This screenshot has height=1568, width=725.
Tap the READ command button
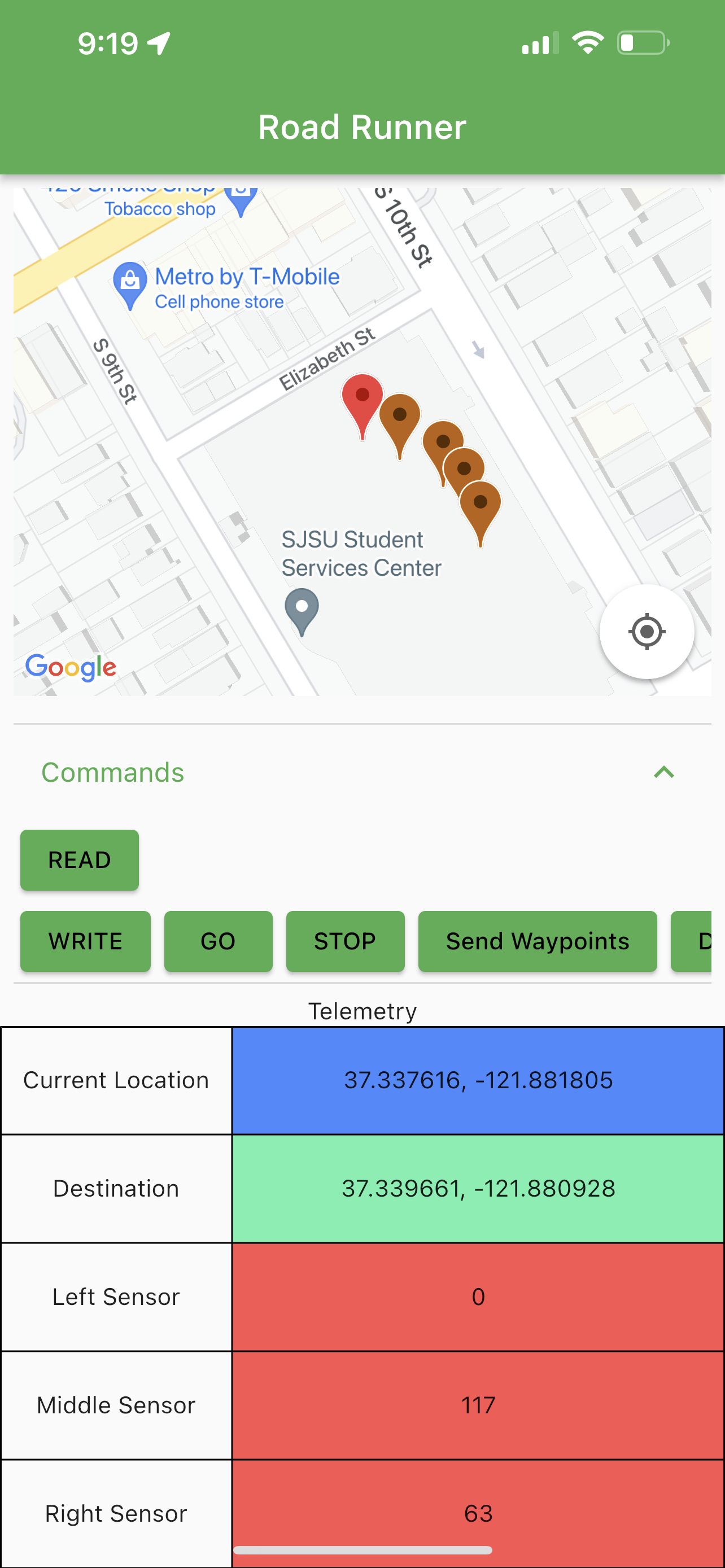coord(79,860)
